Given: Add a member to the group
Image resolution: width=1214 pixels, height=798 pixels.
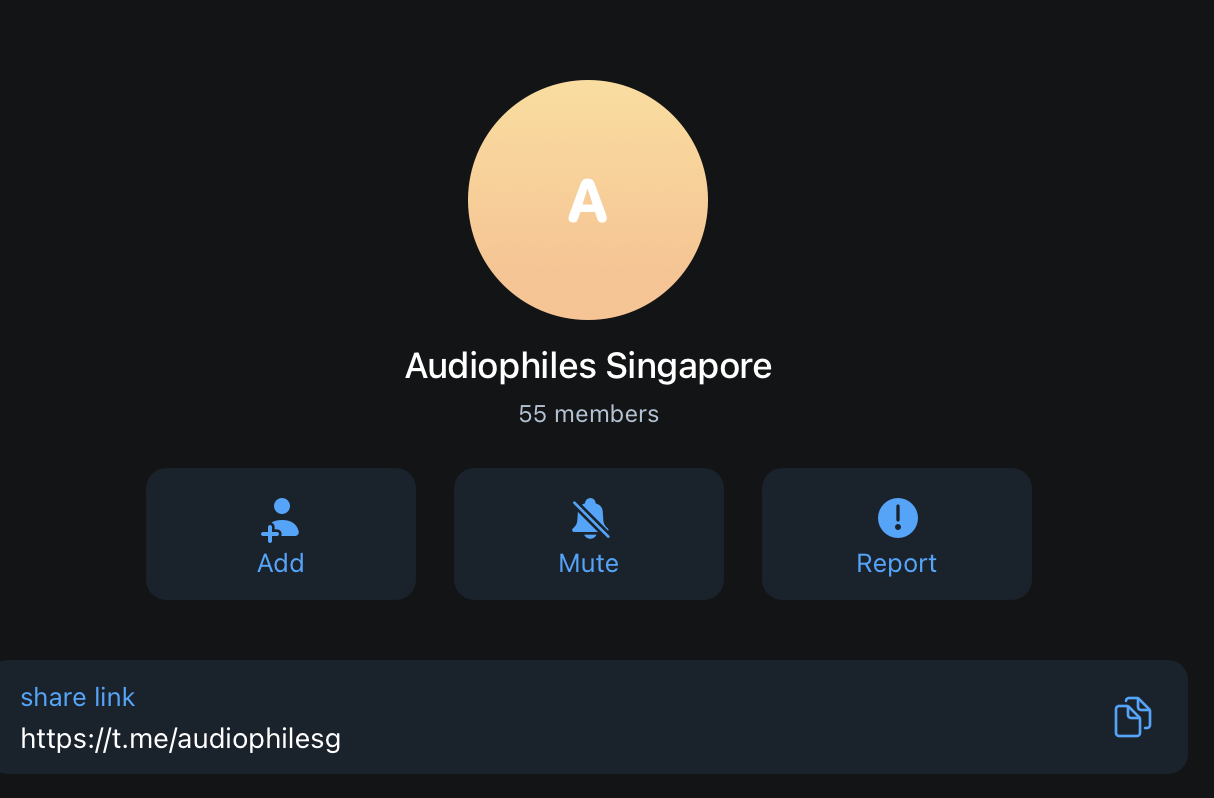Looking at the screenshot, I should click(281, 534).
